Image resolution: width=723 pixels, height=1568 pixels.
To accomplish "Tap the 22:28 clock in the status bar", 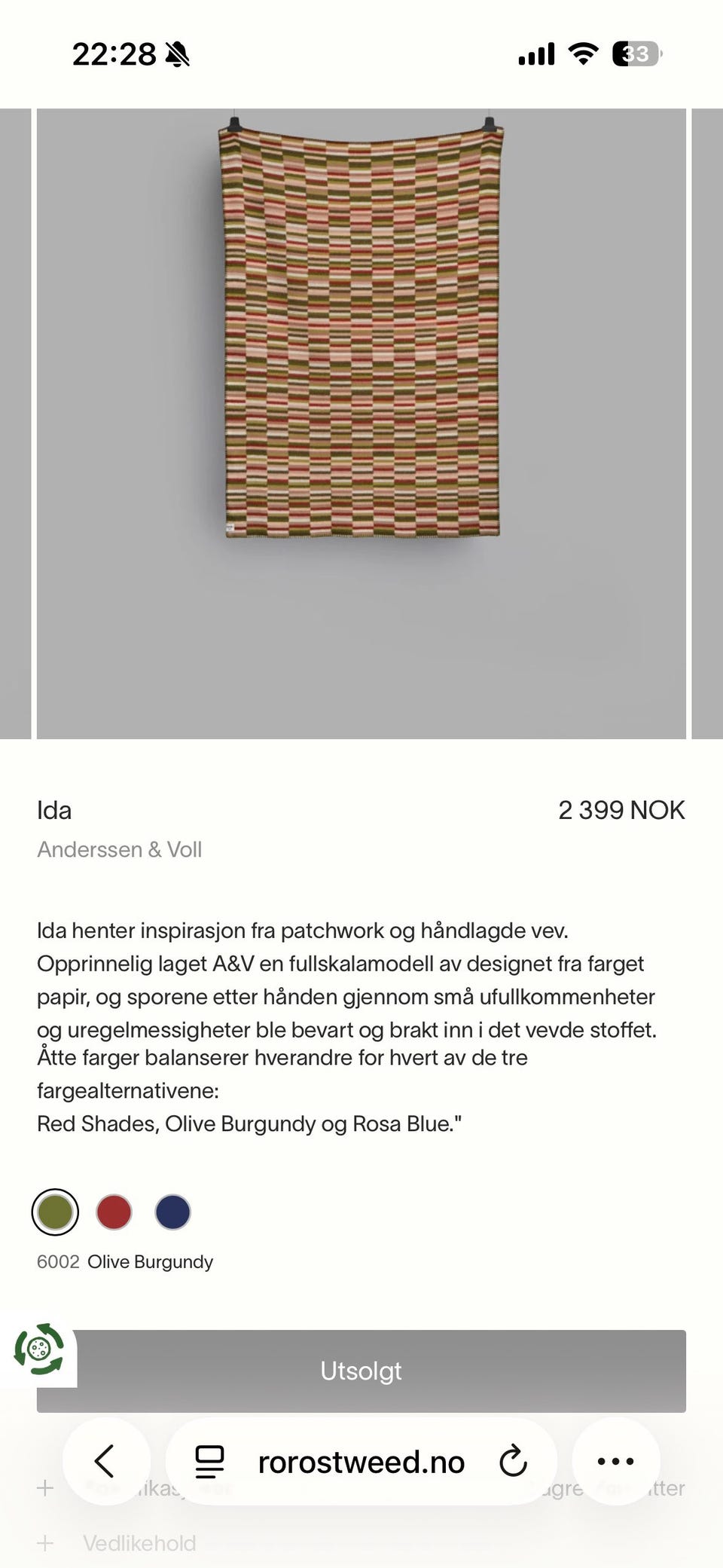I will (113, 53).
